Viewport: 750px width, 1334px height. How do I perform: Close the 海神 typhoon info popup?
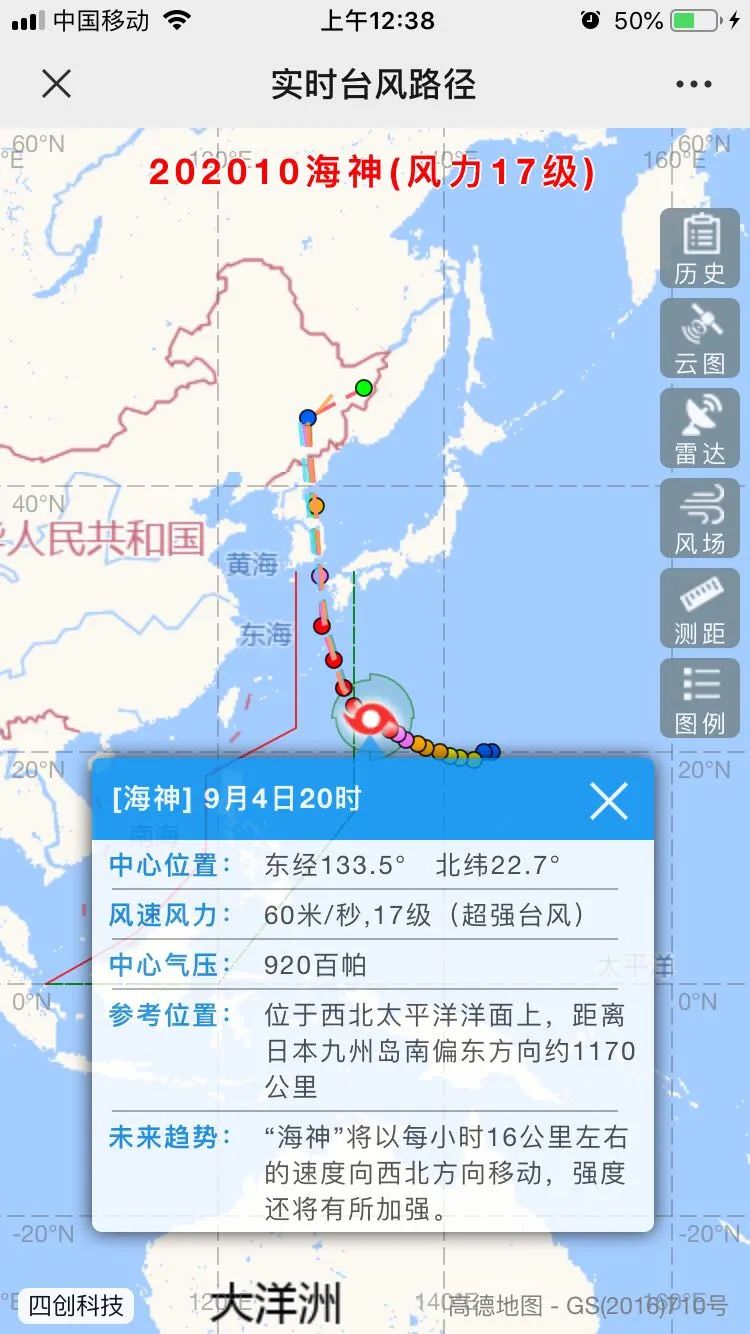coord(610,800)
